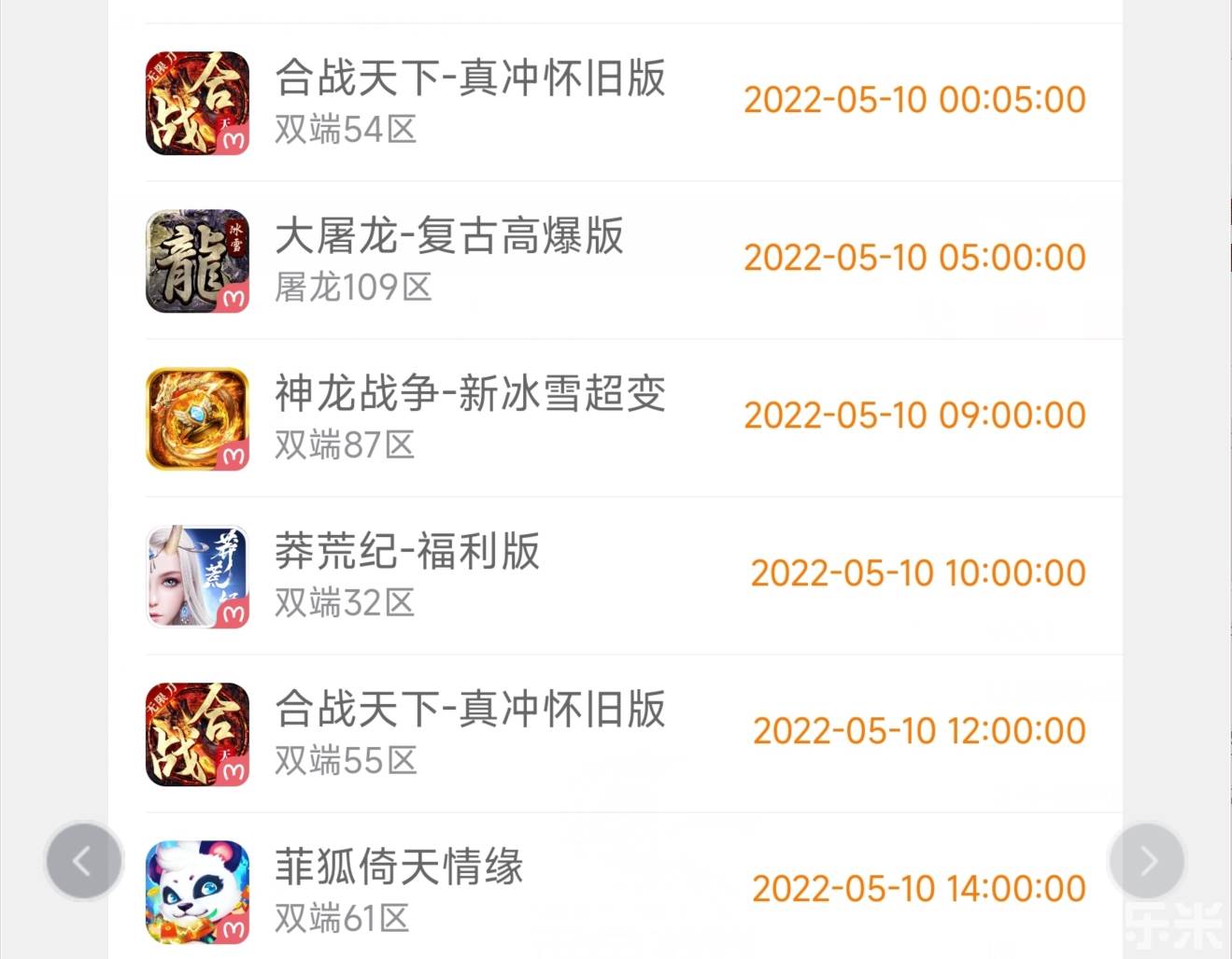Select 神龙战争-新冰雪超变 双端87区
Viewport: 1232px width, 959px height.
[x=470, y=417]
